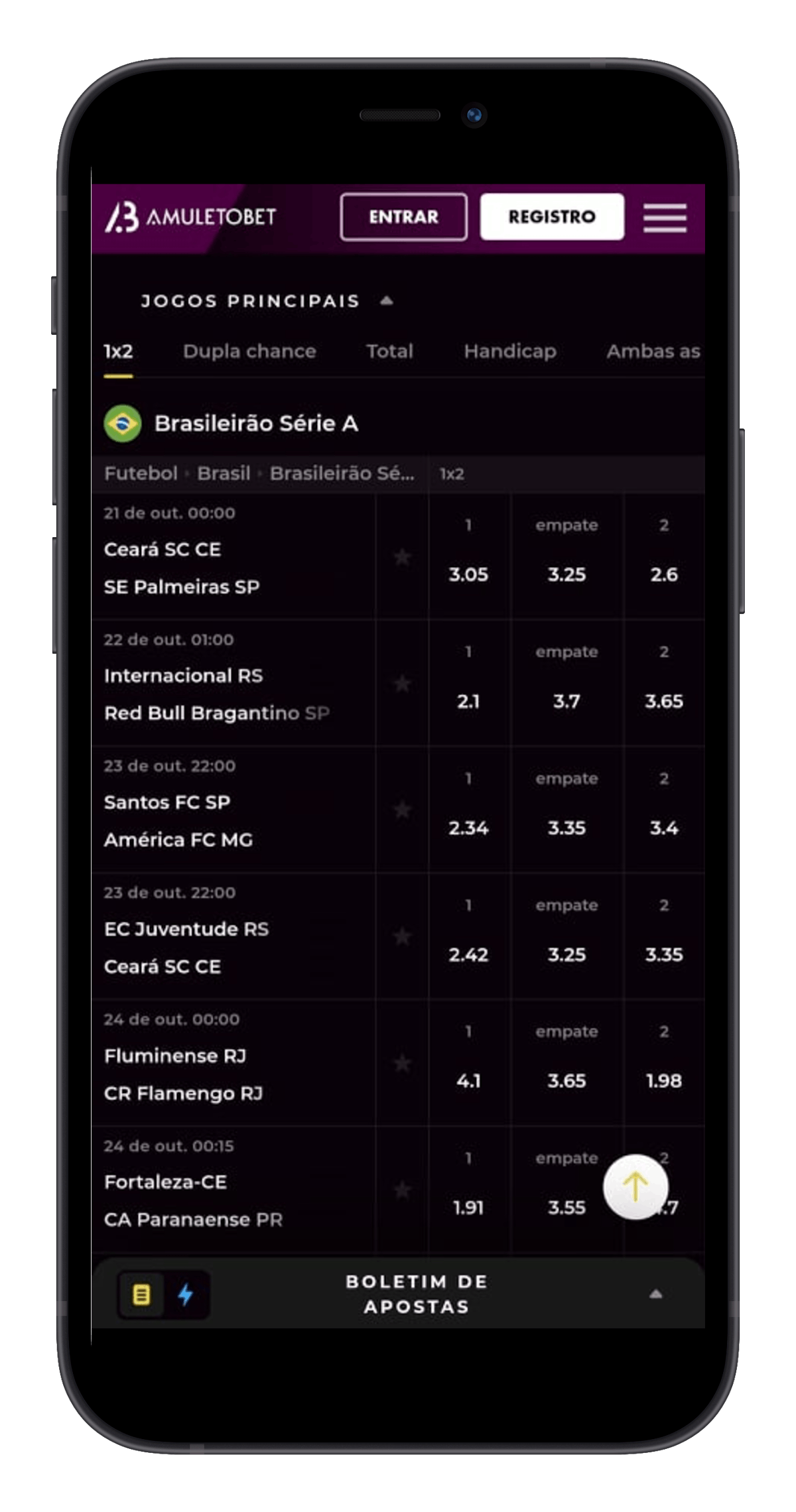Tap the scroll-to-top arrow button
The height and width of the screenshot is (1512, 796).
(635, 1187)
